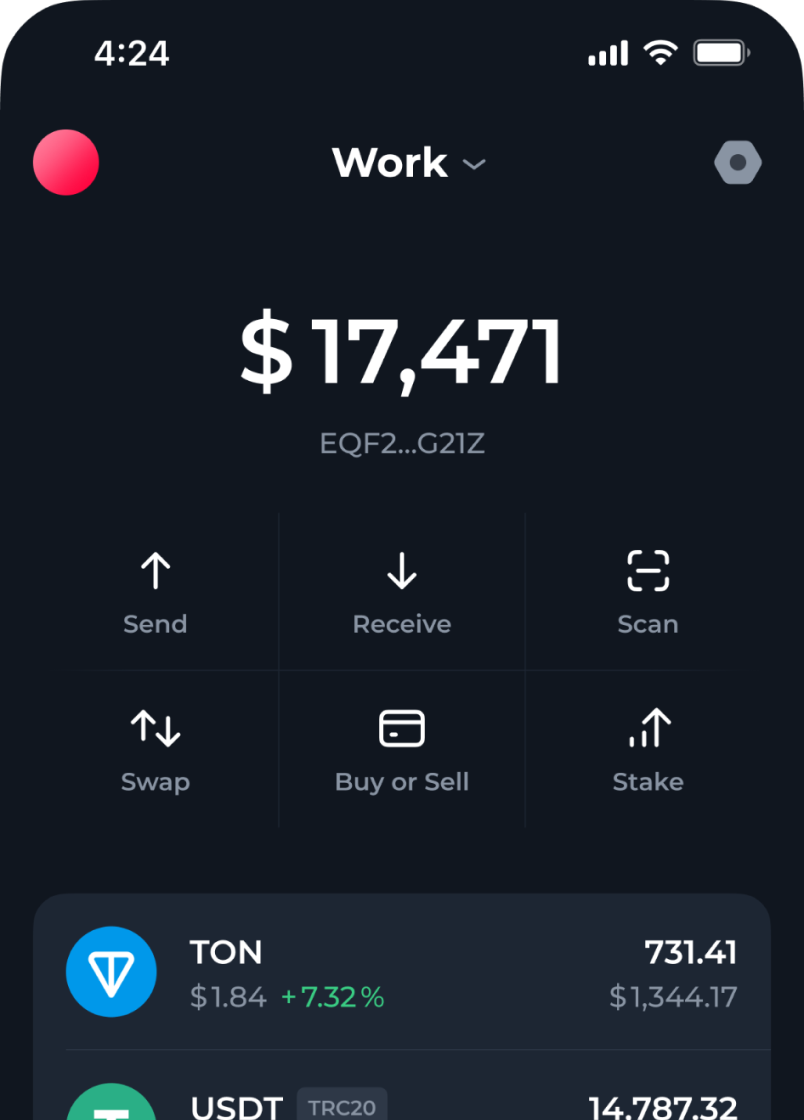Start a token Swap
804x1120 pixels.
pyautogui.click(x=155, y=750)
